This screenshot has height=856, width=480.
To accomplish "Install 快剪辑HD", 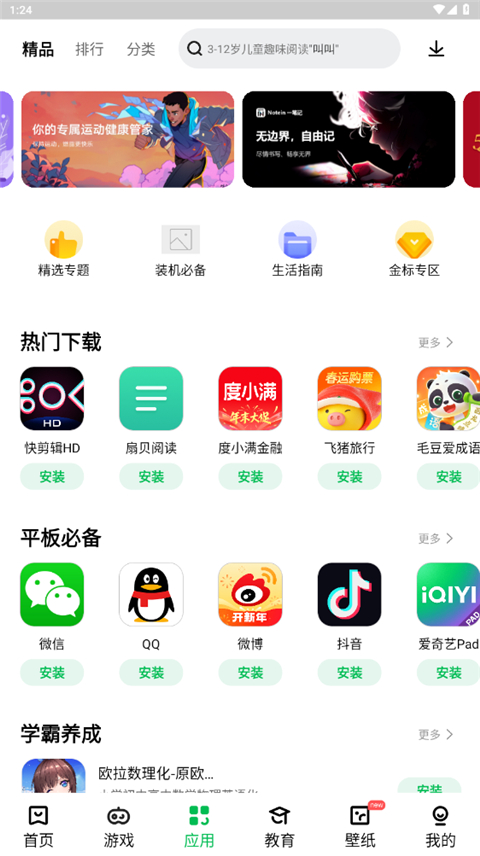I will pyautogui.click(x=52, y=477).
